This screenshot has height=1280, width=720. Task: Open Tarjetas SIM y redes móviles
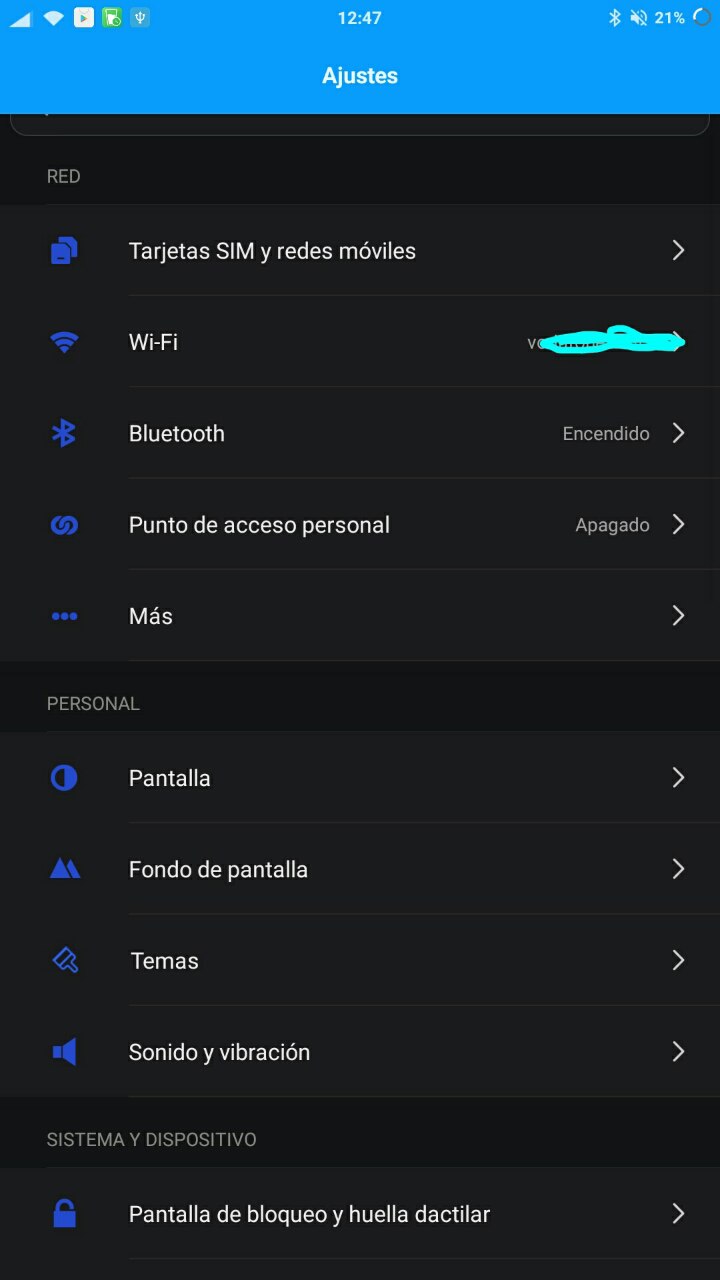point(360,250)
